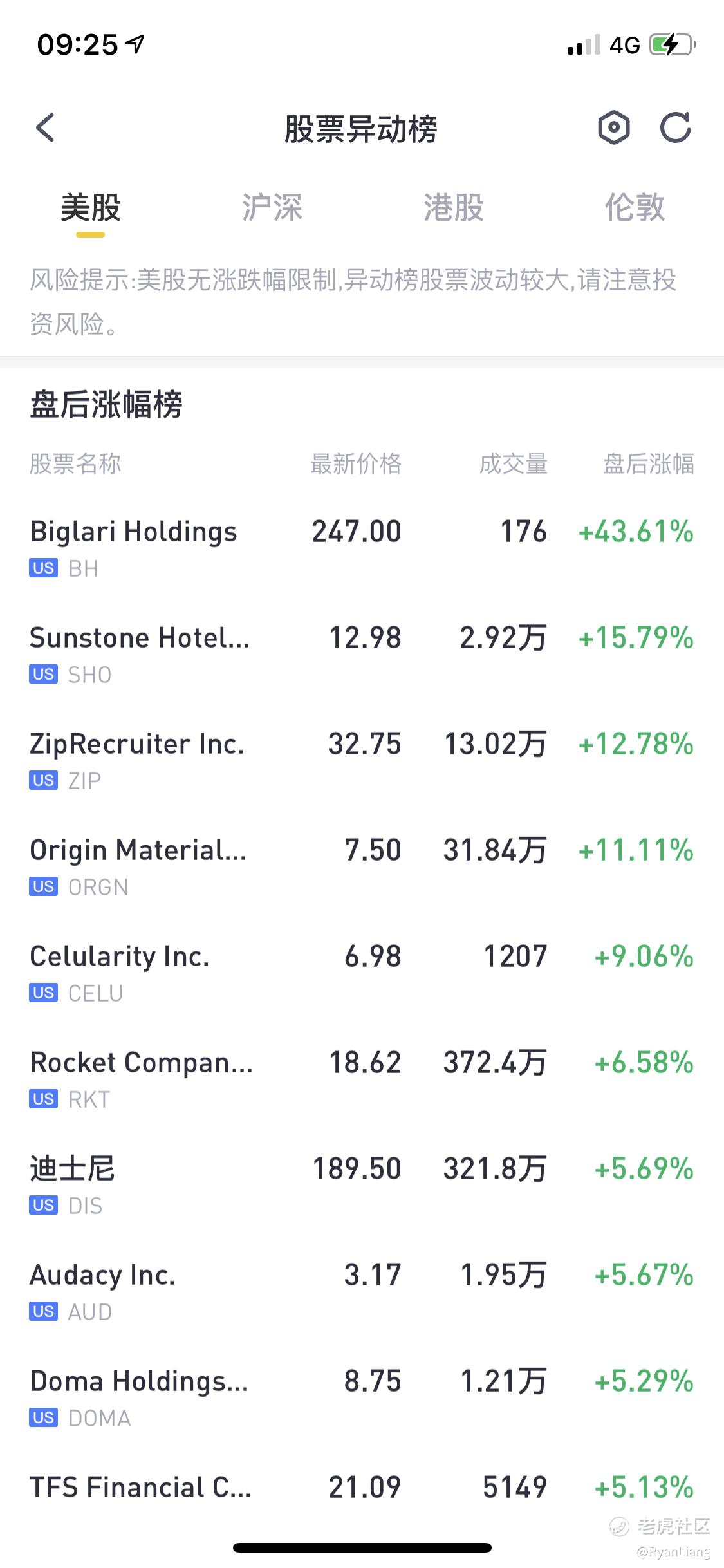This screenshot has width=724, height=1568.
Task: Go back using the top-left arrow
Action: [x=45, y=127]
